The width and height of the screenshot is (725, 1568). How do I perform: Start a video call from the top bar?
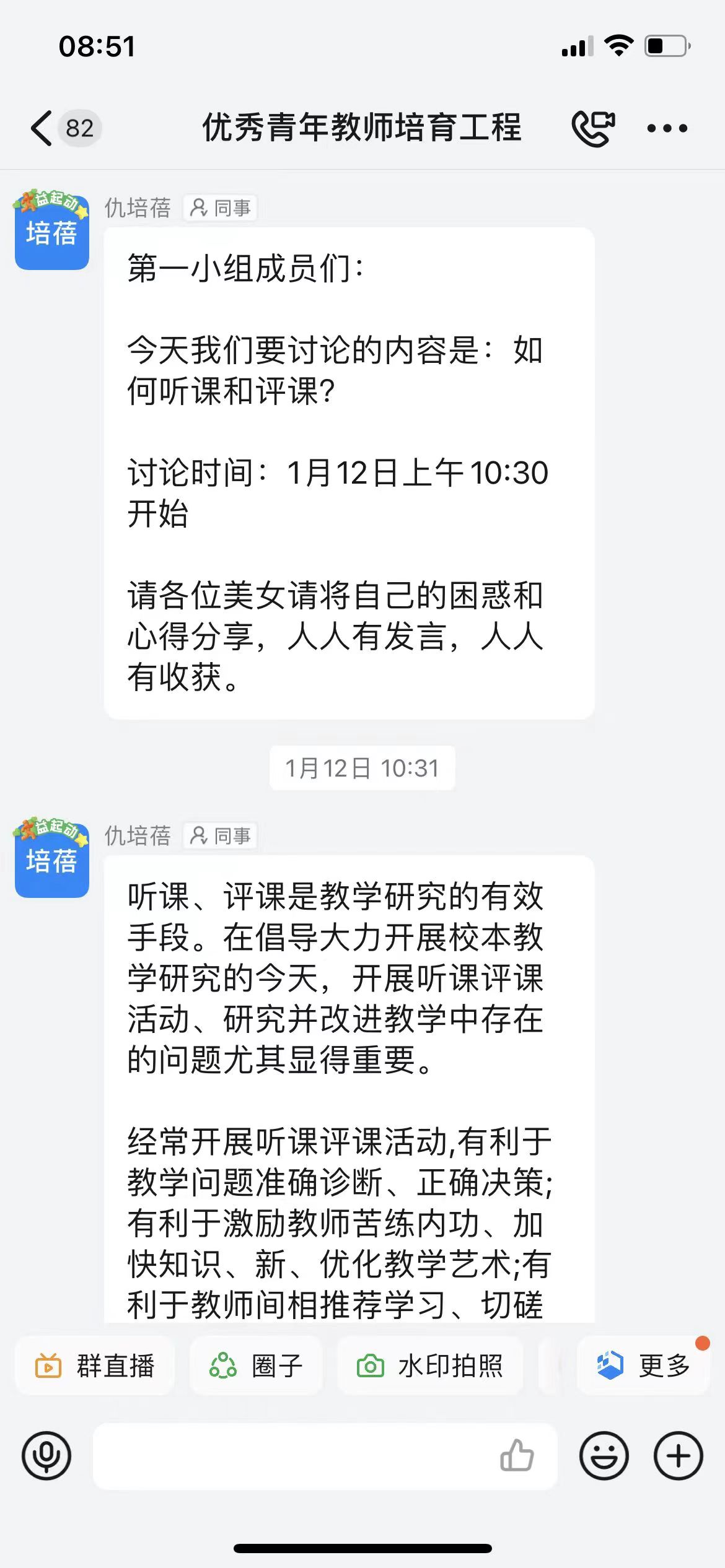tap(593, 127)
